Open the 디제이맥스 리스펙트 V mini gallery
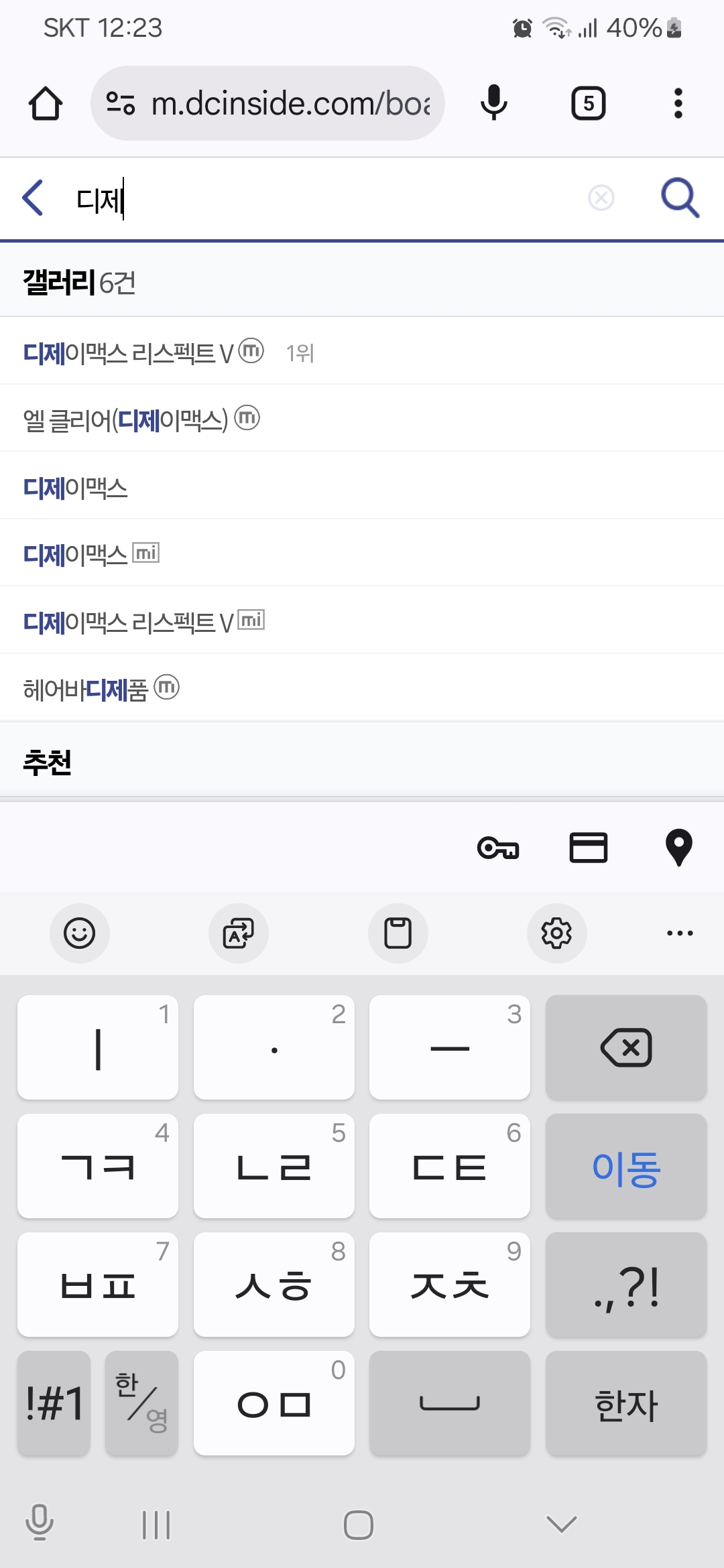 click(x=143, y=623)
